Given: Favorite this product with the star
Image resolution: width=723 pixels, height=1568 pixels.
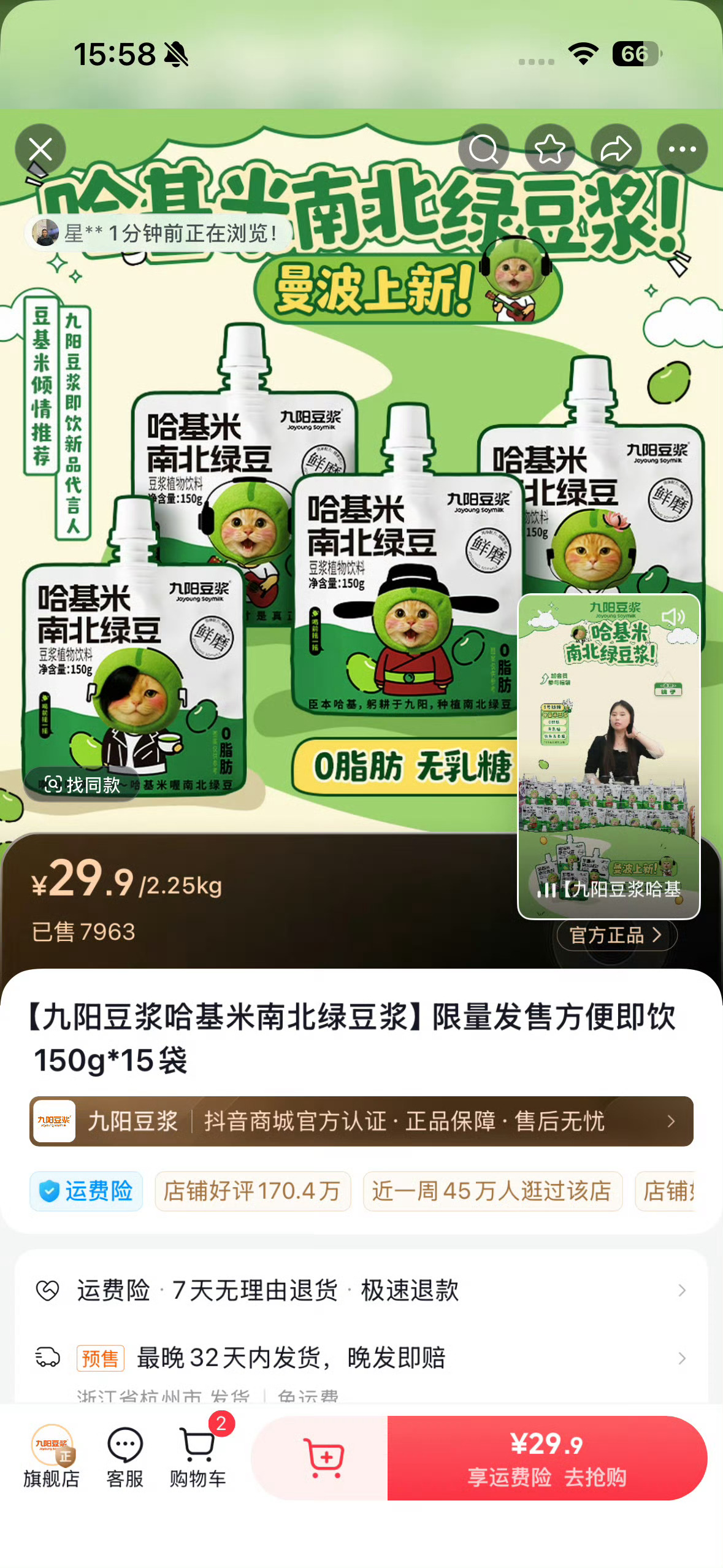Looking at the screenshot, I should pos(549,149).
